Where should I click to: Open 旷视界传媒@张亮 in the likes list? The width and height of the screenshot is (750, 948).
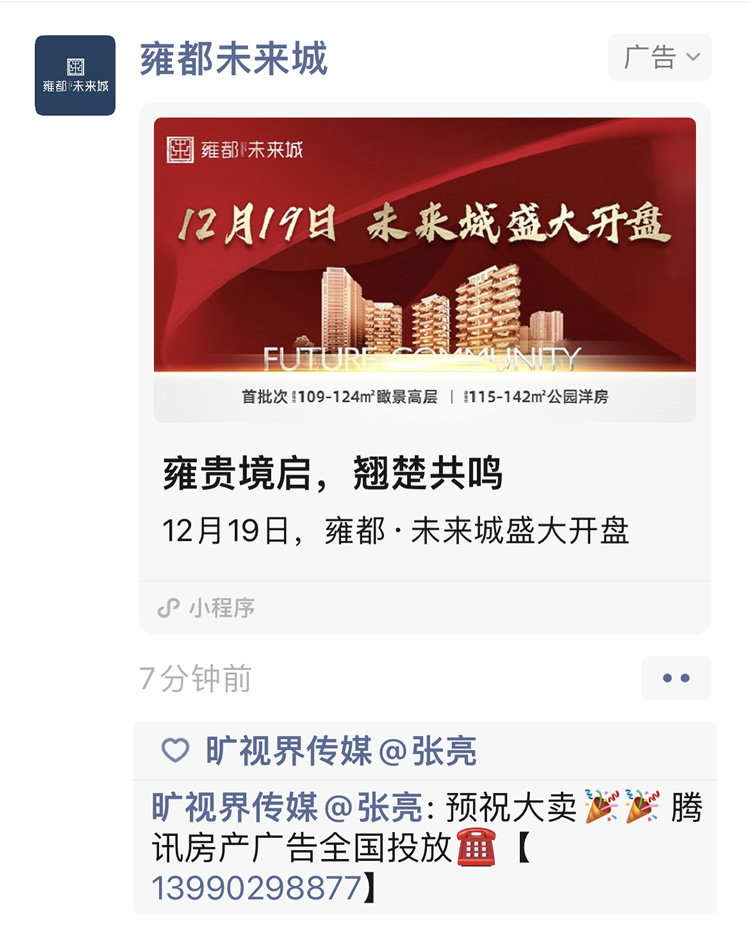pyautogui.click(x=341, y=750)
